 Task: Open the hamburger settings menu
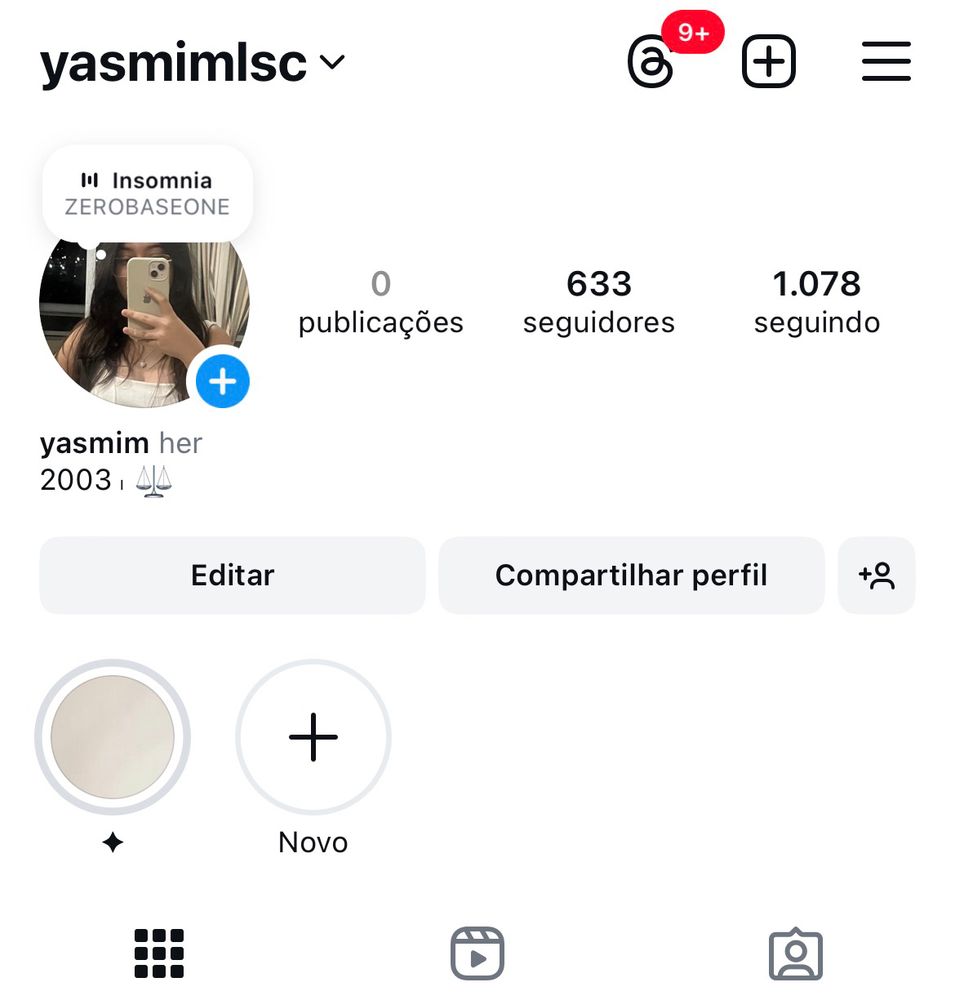click(886, 62)
